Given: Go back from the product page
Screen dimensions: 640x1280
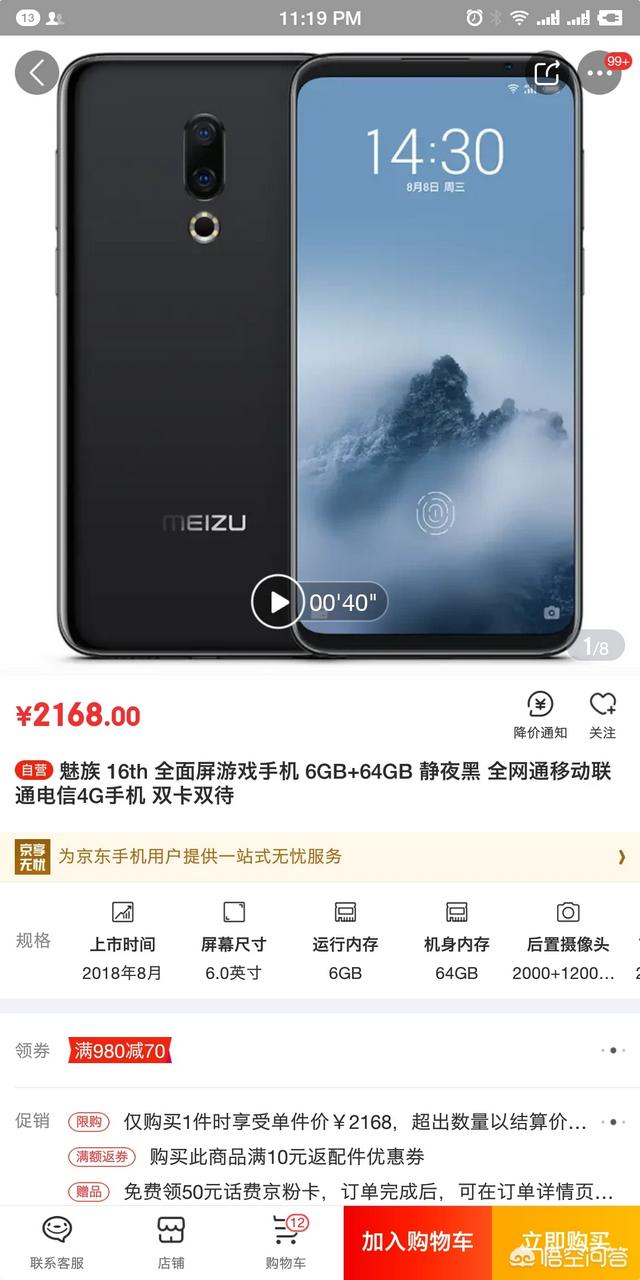Looking at the screenshot, I should point(37,73).
